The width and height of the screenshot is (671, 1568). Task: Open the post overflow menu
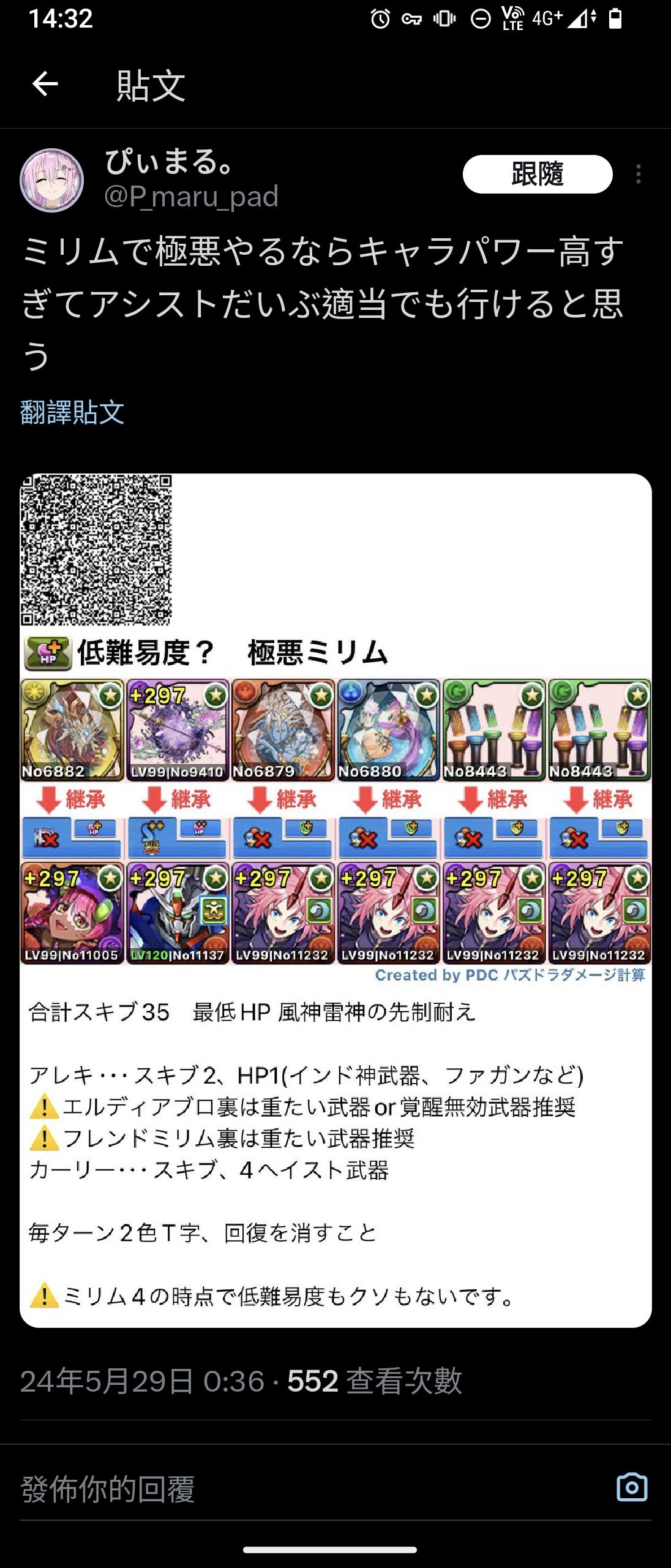tap(638, 175)
